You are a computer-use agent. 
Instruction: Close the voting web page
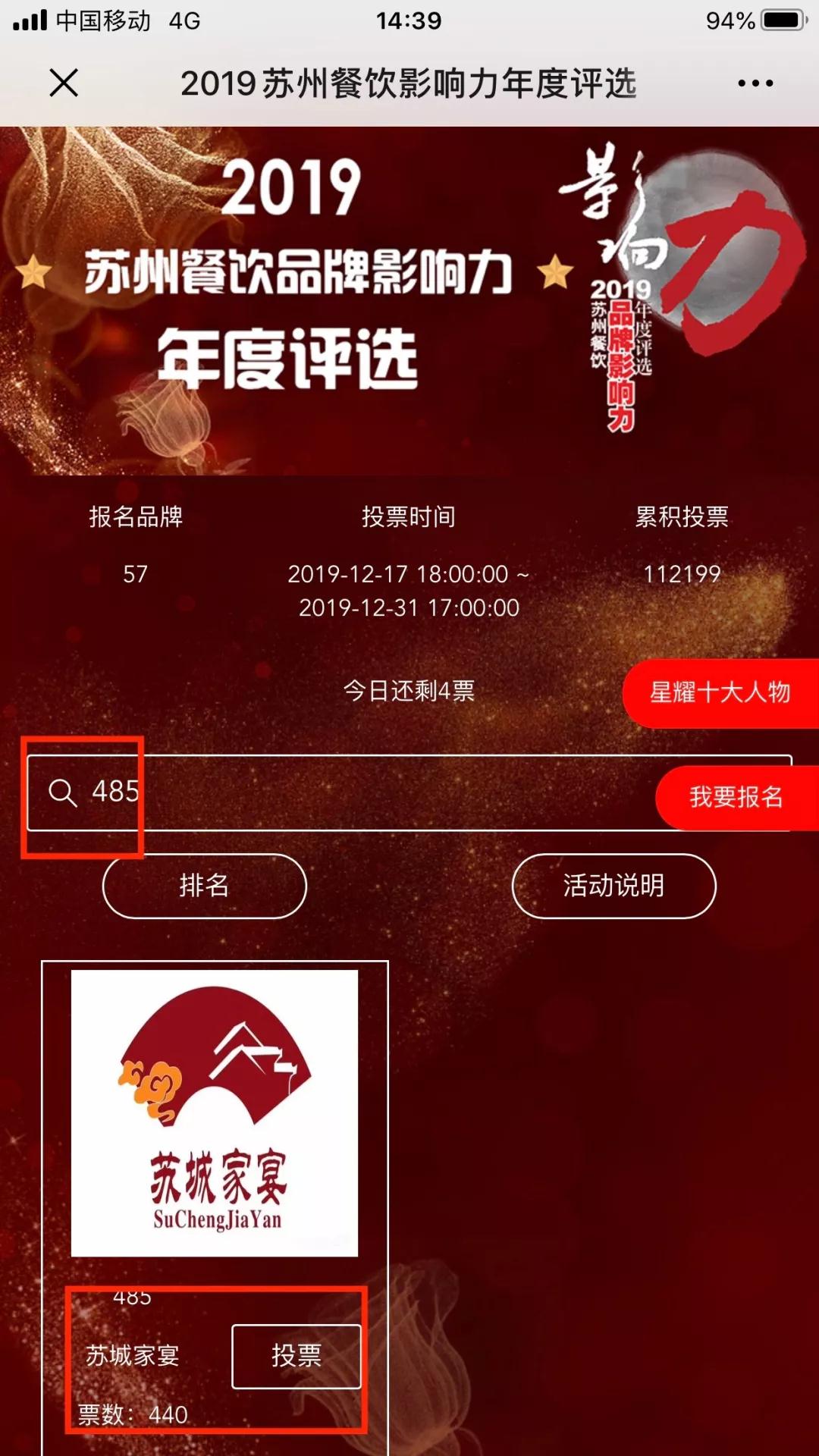64,83
